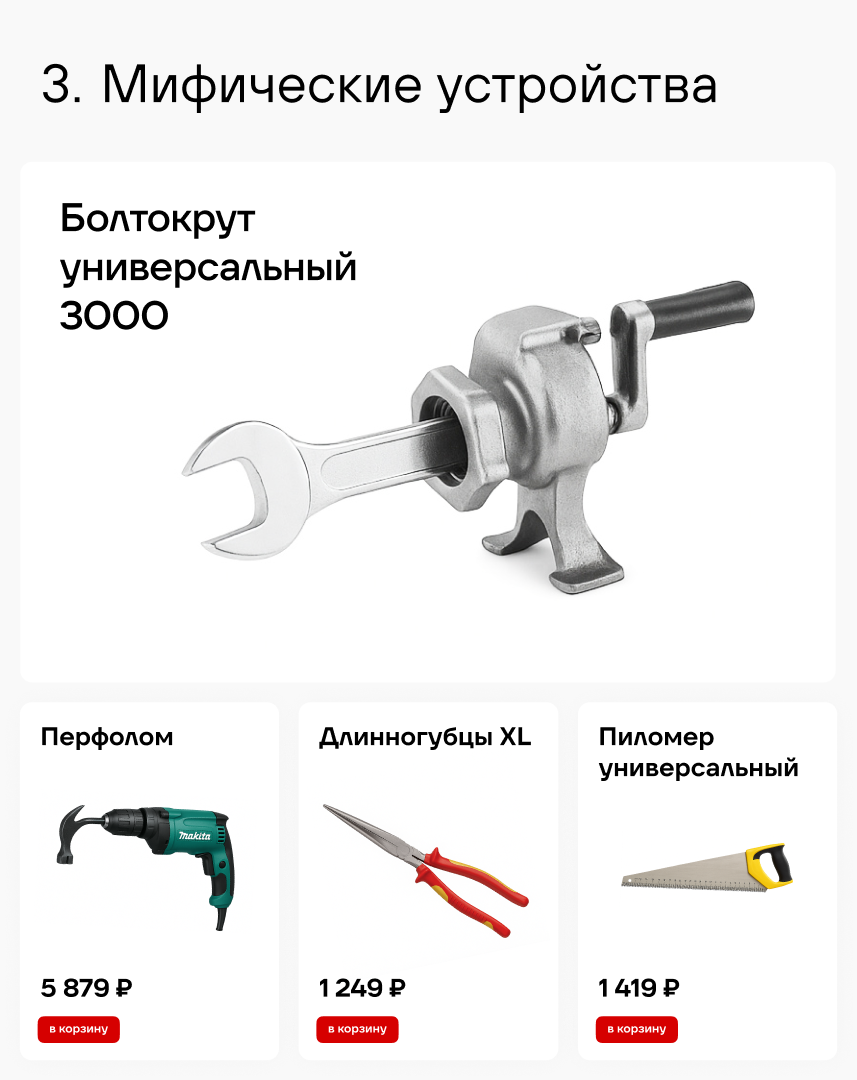Image resolution: width=857 pixels, height=1080 pixels.
Task: View the Длинногубцы XL product card
Action: click(x=427, y=860)
